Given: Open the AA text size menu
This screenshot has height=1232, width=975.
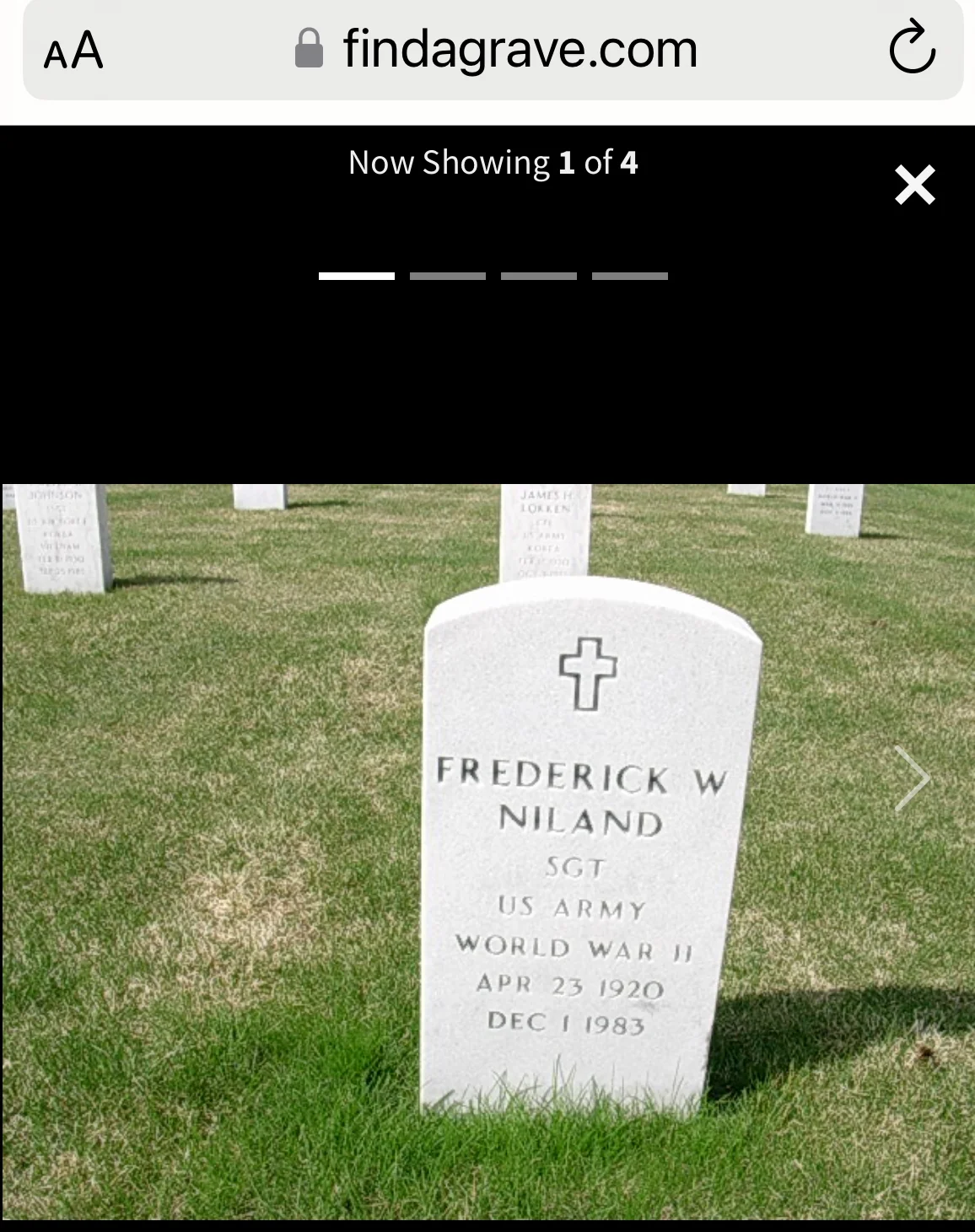Looking at the screenshot, I should (73, 51).
